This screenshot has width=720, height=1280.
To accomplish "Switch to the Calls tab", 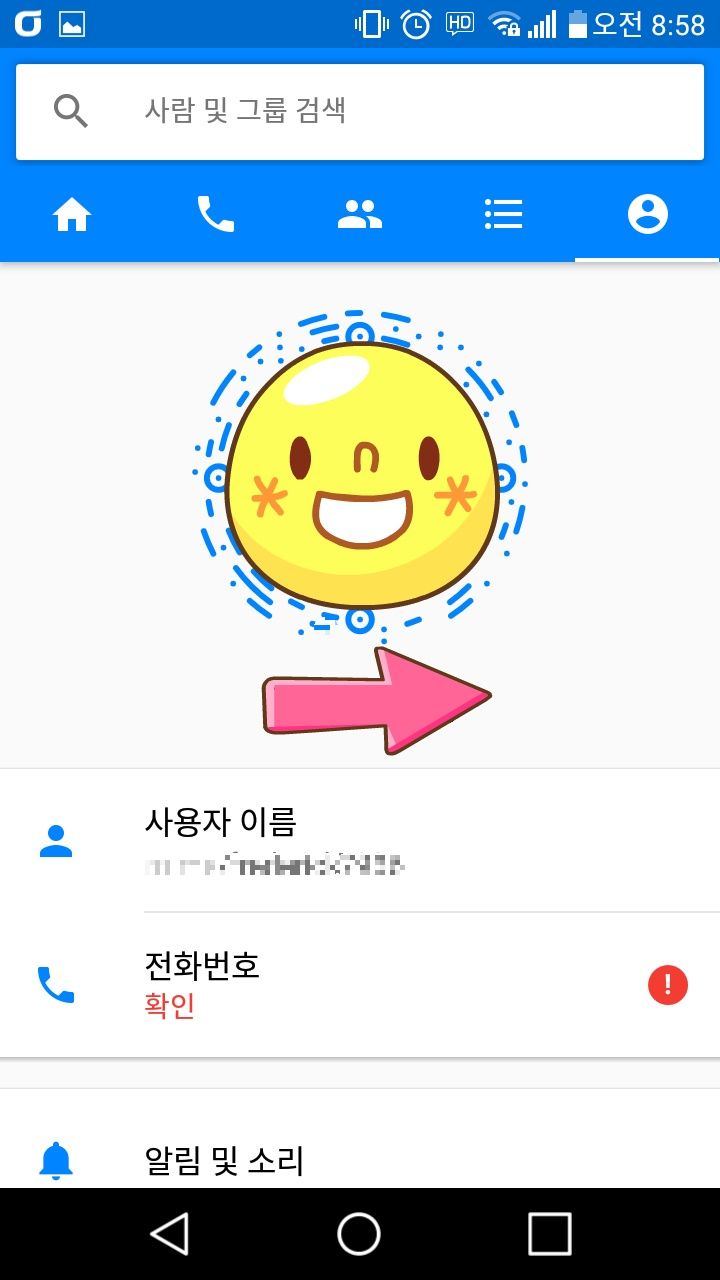I will 216,214.
